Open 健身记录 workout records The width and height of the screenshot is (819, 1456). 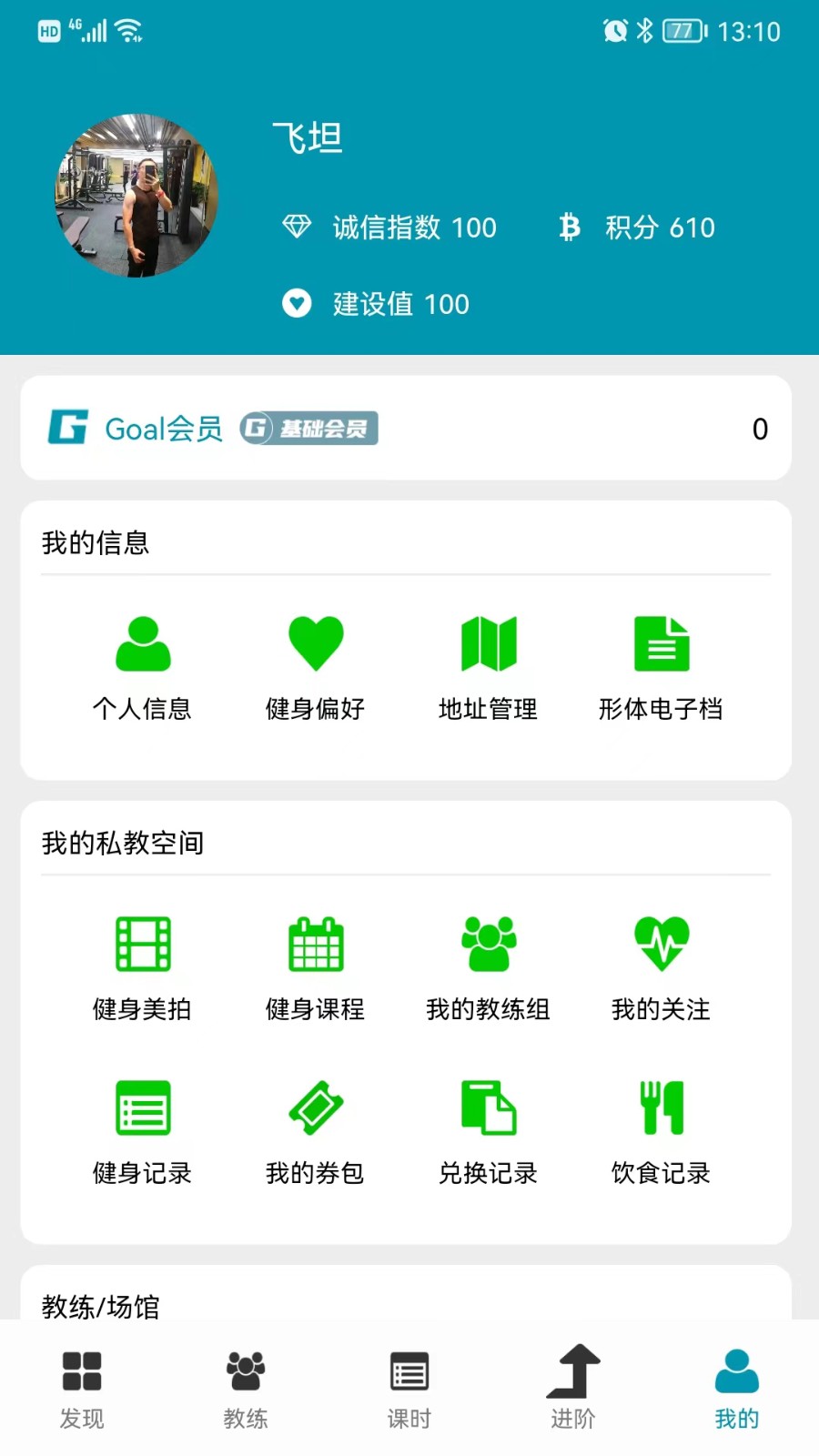[143, 1133]
